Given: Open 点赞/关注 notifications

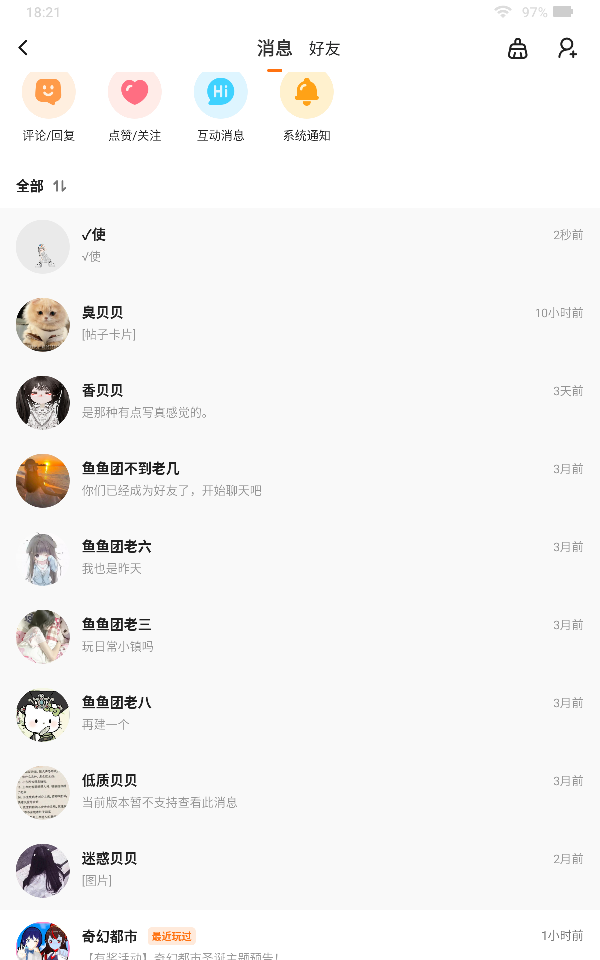Looking at the screenshot, I should pyautogui.click(x=135, y=106).
